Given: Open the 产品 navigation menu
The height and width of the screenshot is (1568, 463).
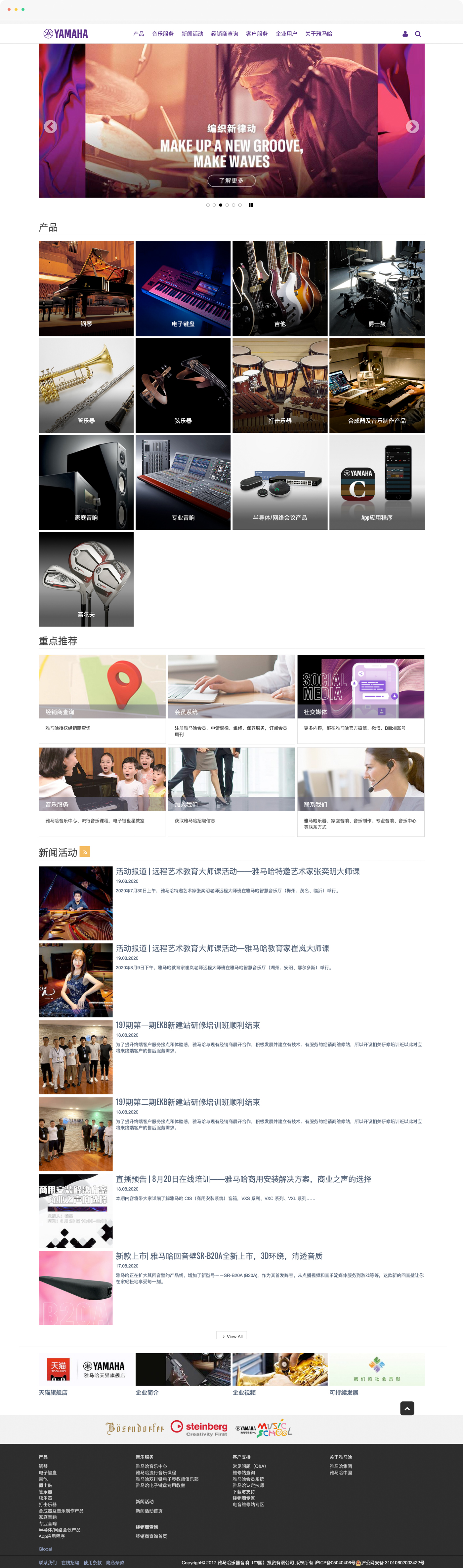Looking at the screenshot, I should (x=139, y=34).
